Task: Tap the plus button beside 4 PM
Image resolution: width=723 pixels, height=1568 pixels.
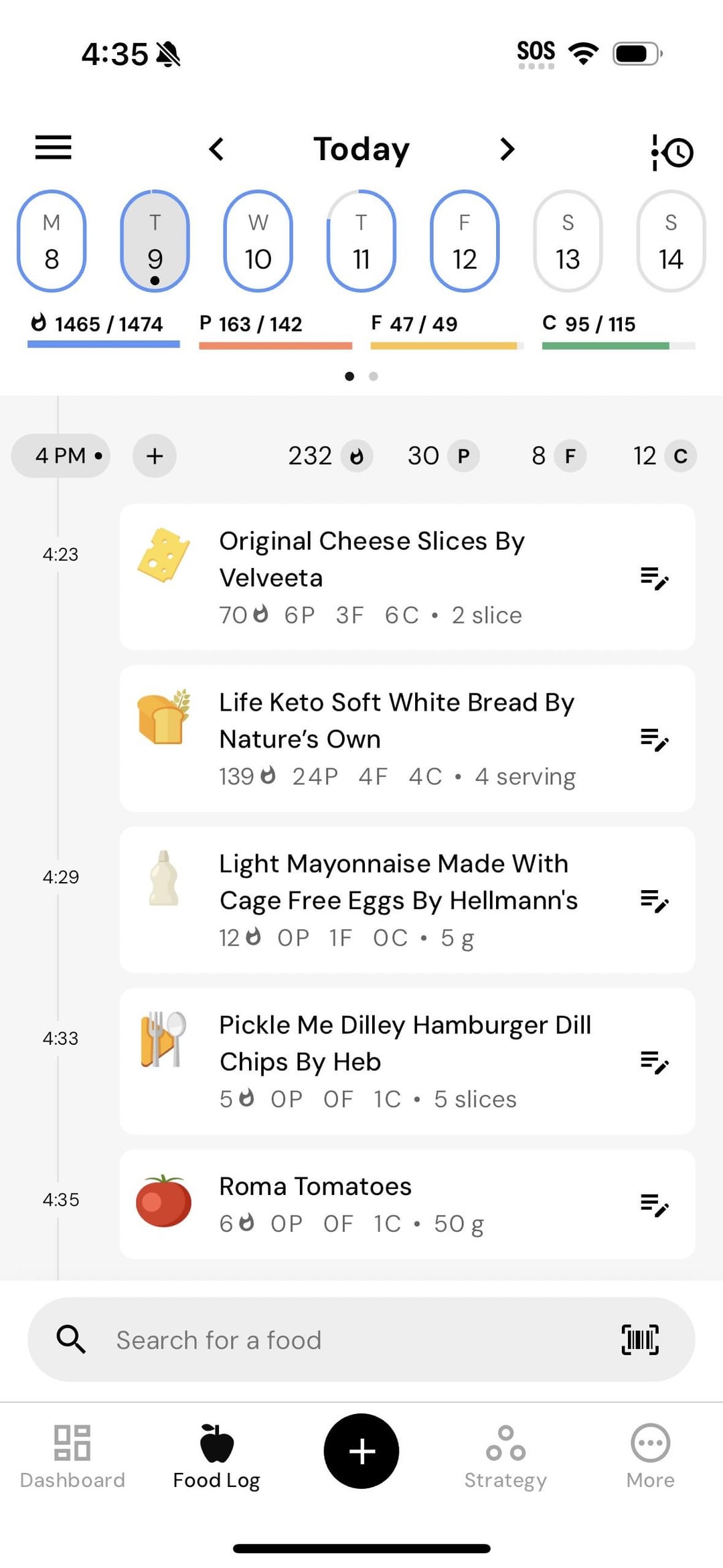Action: pyautogui.click(x=155, y=456)
